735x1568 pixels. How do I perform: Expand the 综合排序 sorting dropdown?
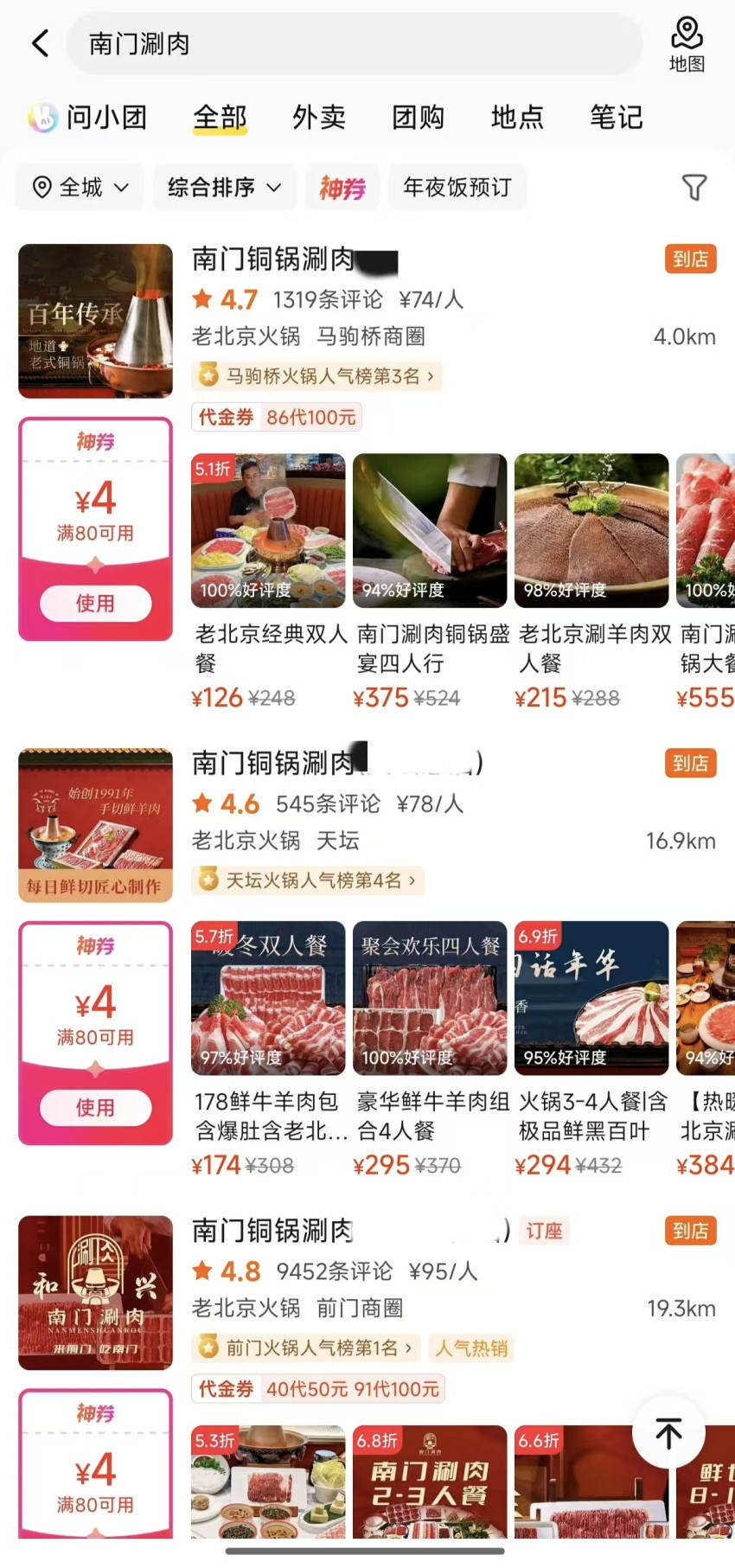click(225, 187)
